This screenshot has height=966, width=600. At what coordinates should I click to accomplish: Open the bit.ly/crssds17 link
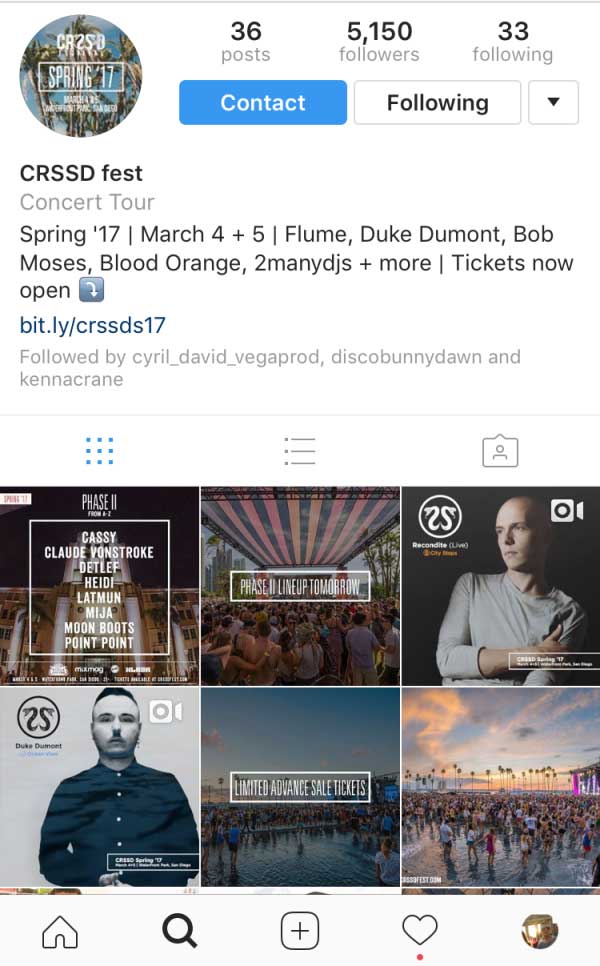coord(92,325)
